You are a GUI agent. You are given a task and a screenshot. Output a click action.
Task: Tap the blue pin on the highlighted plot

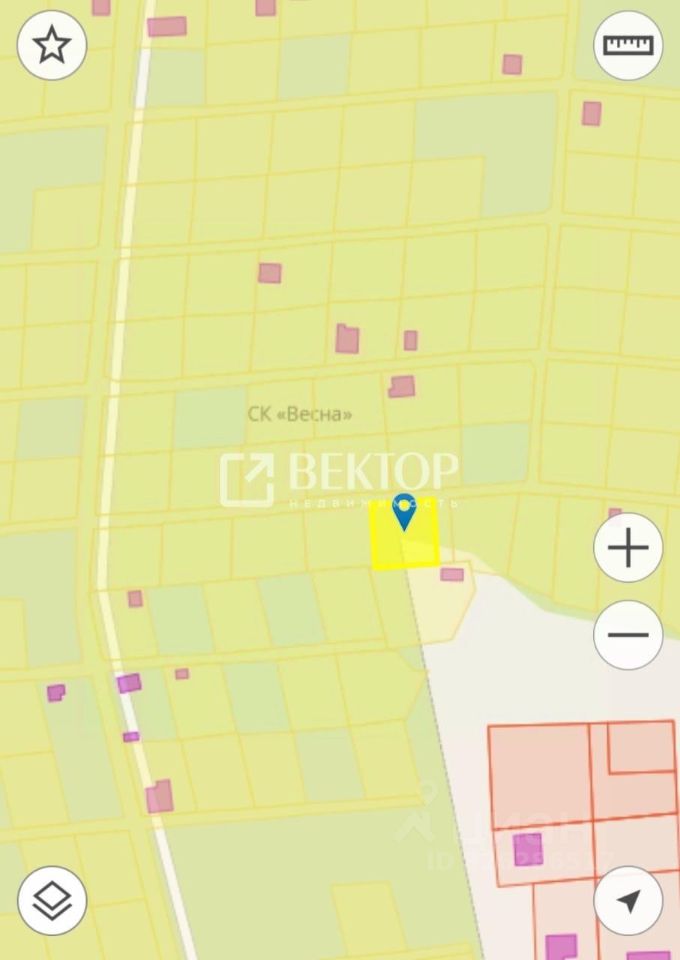point(404,511)
